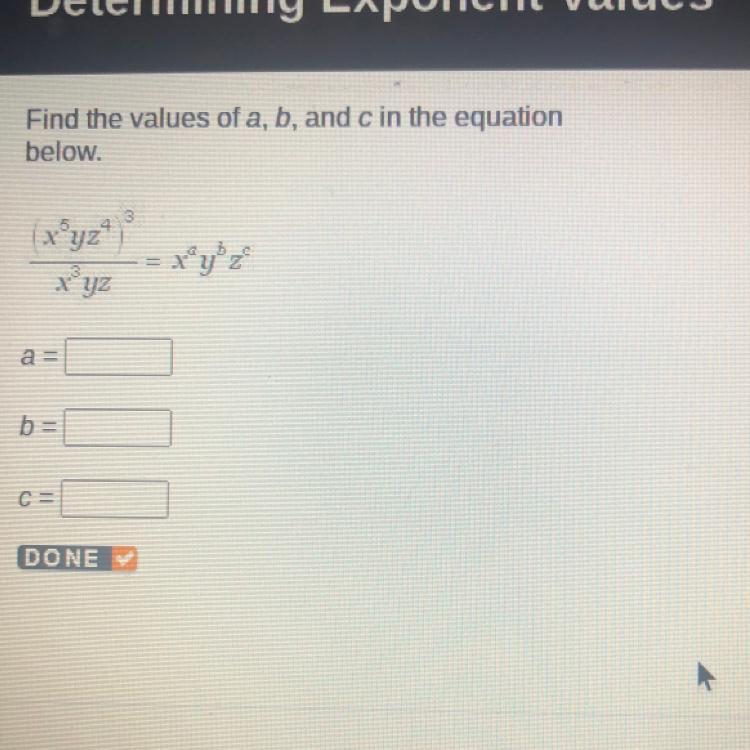Screen dimensions: 750x750
Task: Select the input box for a
Action: (119, 357)
